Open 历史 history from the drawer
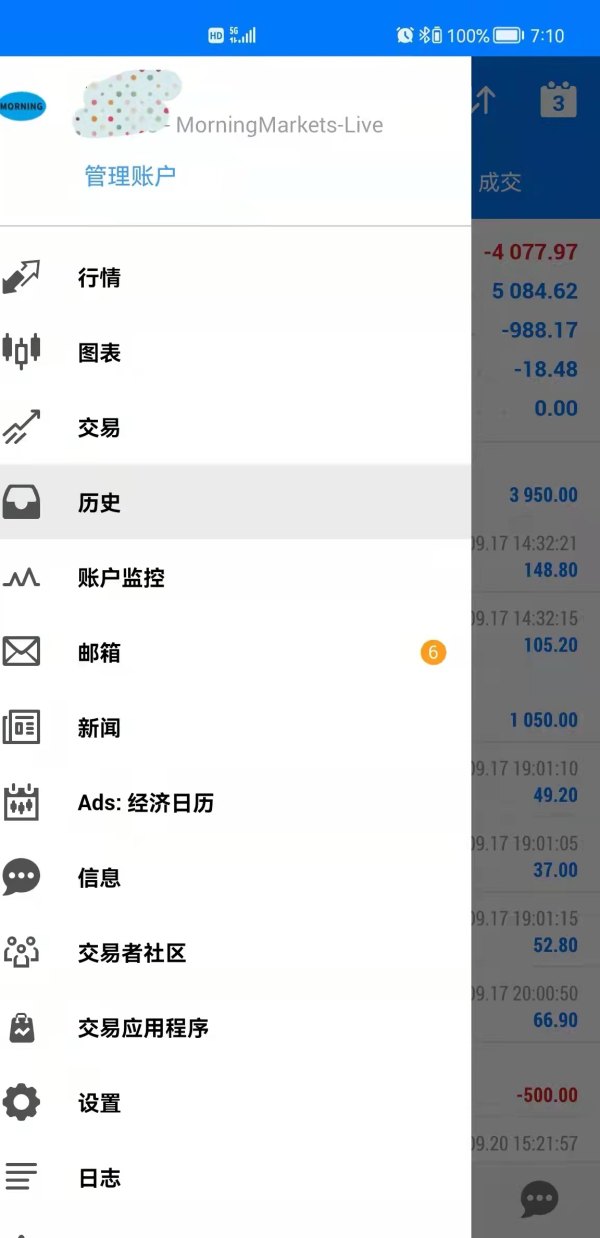 (x=235, y=502)
